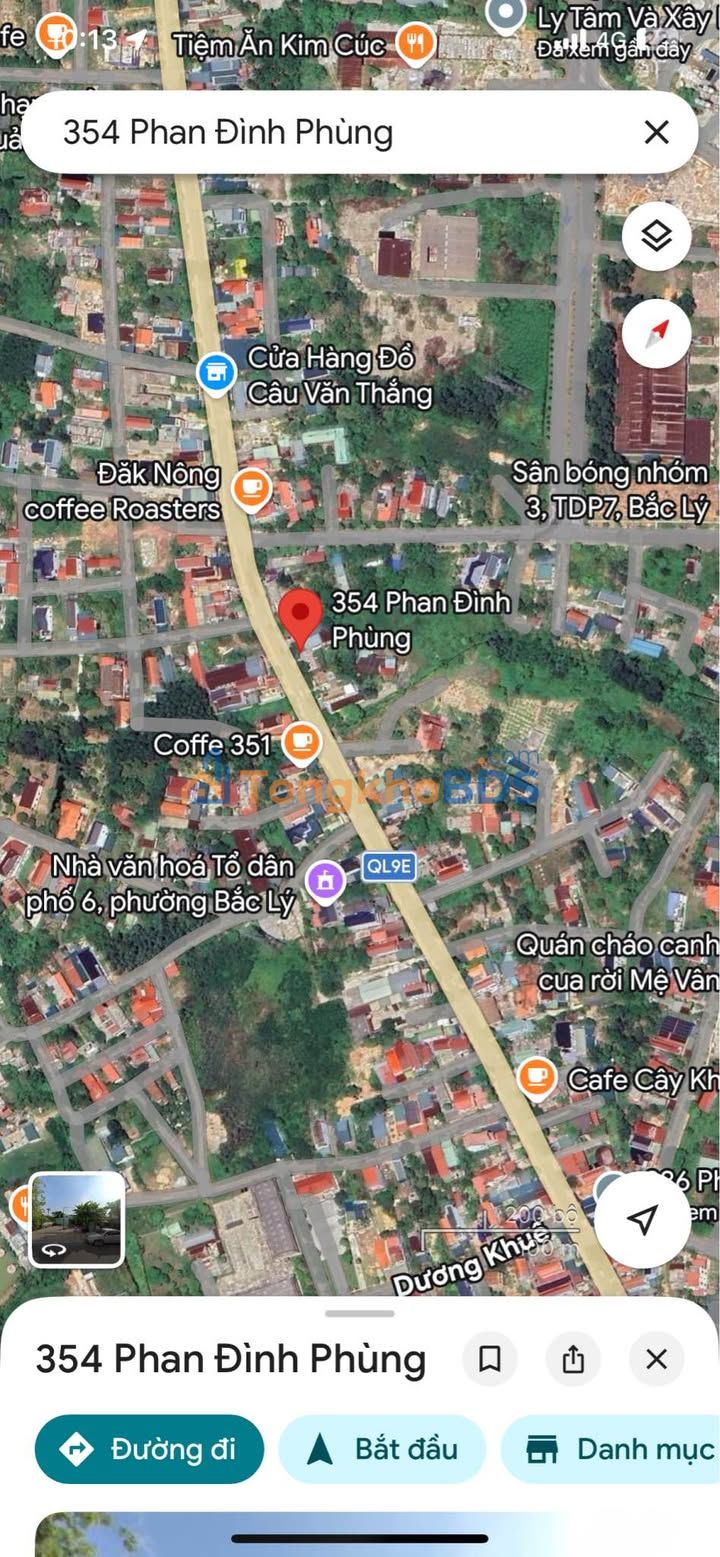Select Đăk Nông coffee Roasters marker
720x1557 pixels.
(250, 488)
